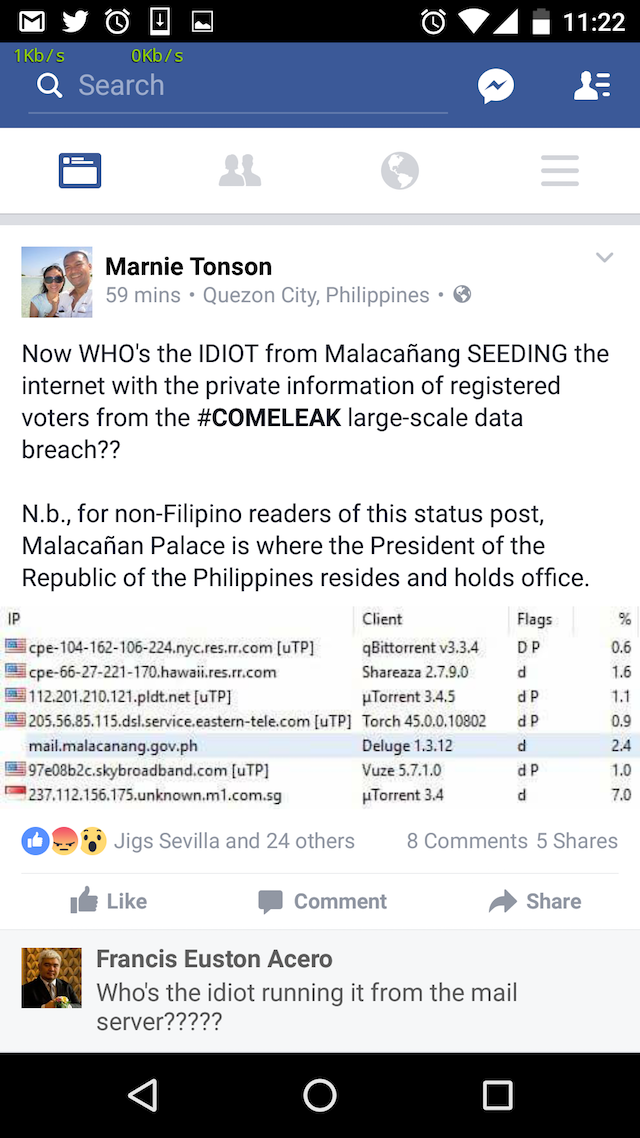Image resolution: width=640 pixels, height=1138 pixels.
Task: Open Francis Euston Acero's profile
Action: pyautogui.click(x=214, y=959)
